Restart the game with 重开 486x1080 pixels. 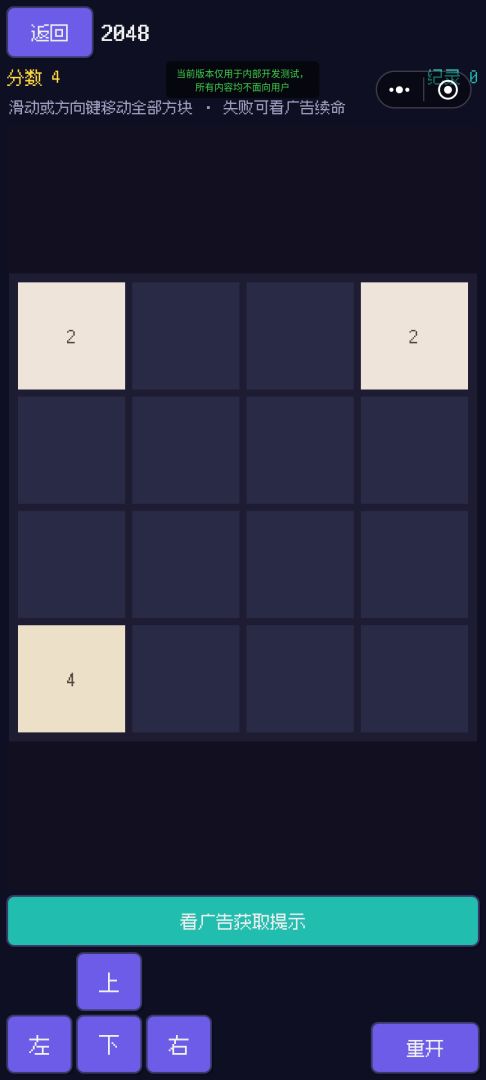pos(425,1048)
